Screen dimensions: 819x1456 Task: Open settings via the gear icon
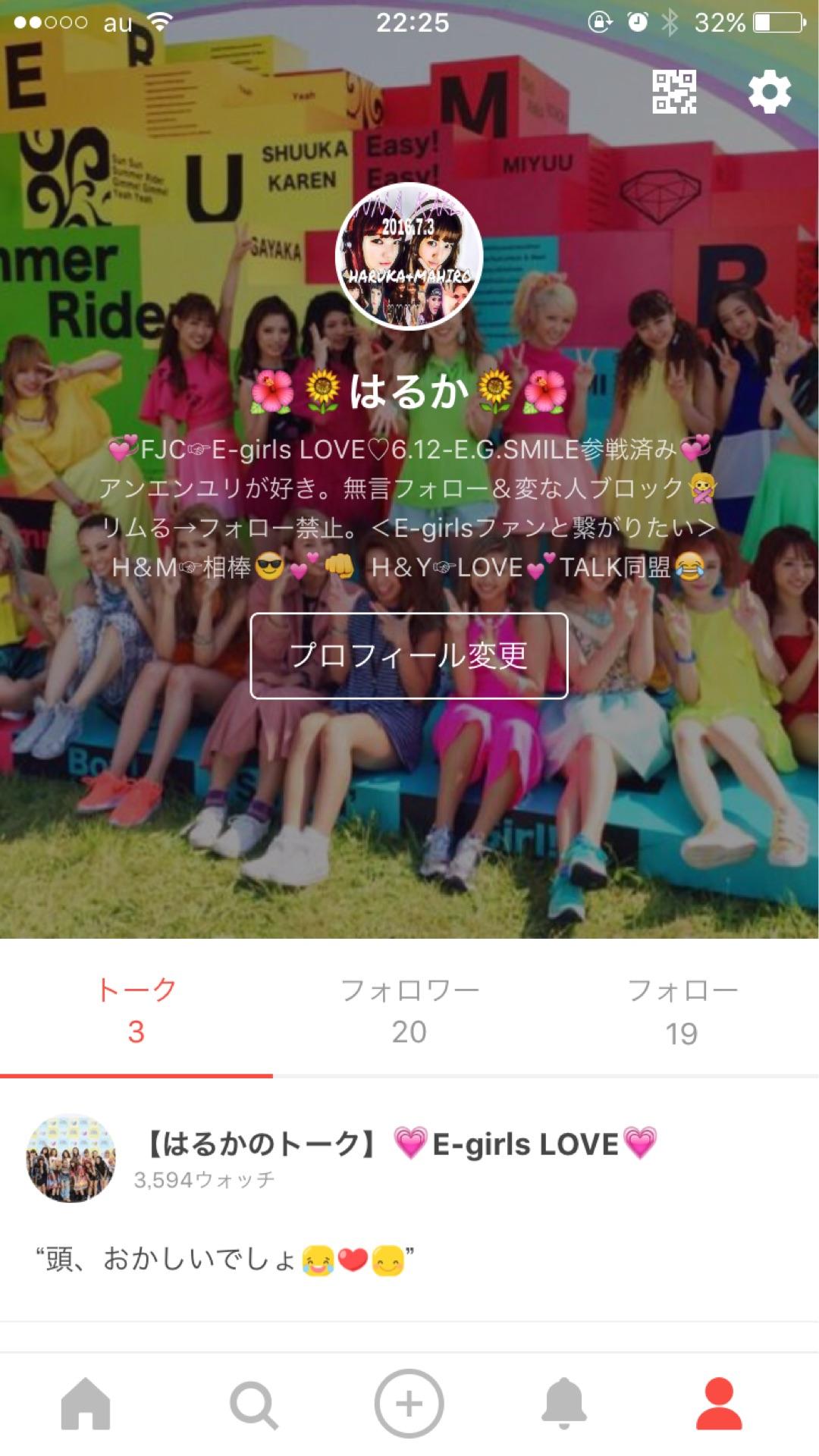(x=769, y=92)
